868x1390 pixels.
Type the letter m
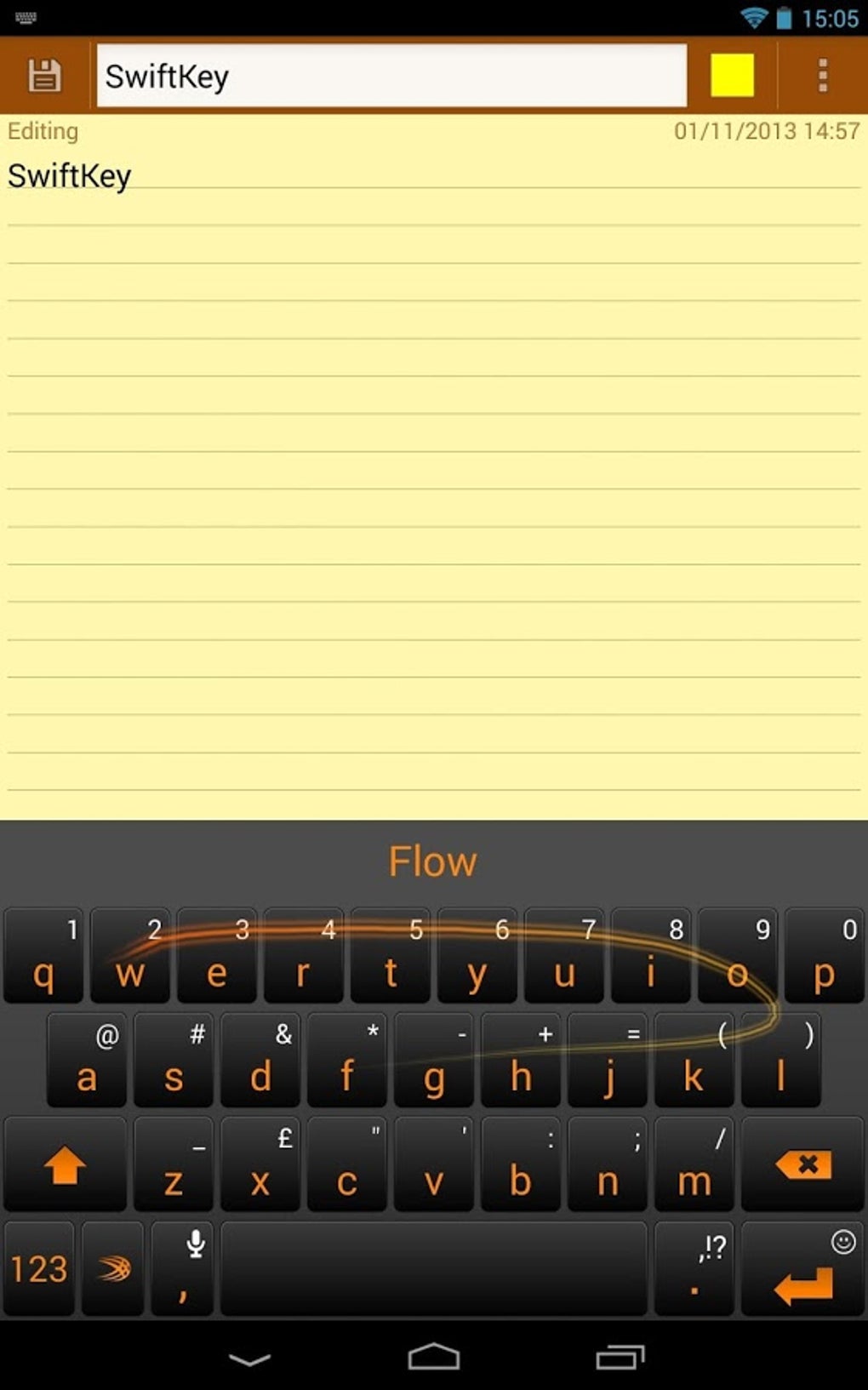[x=694, y=1164]
